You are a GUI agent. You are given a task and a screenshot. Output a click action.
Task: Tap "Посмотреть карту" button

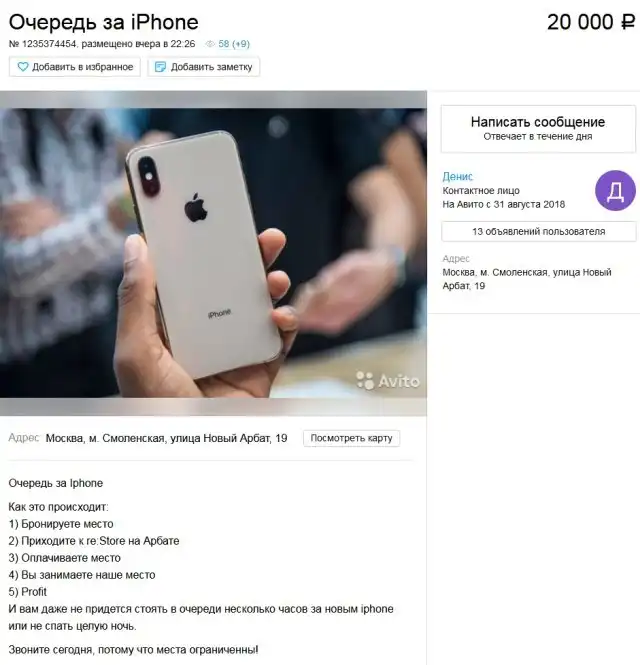coord(351,438)
